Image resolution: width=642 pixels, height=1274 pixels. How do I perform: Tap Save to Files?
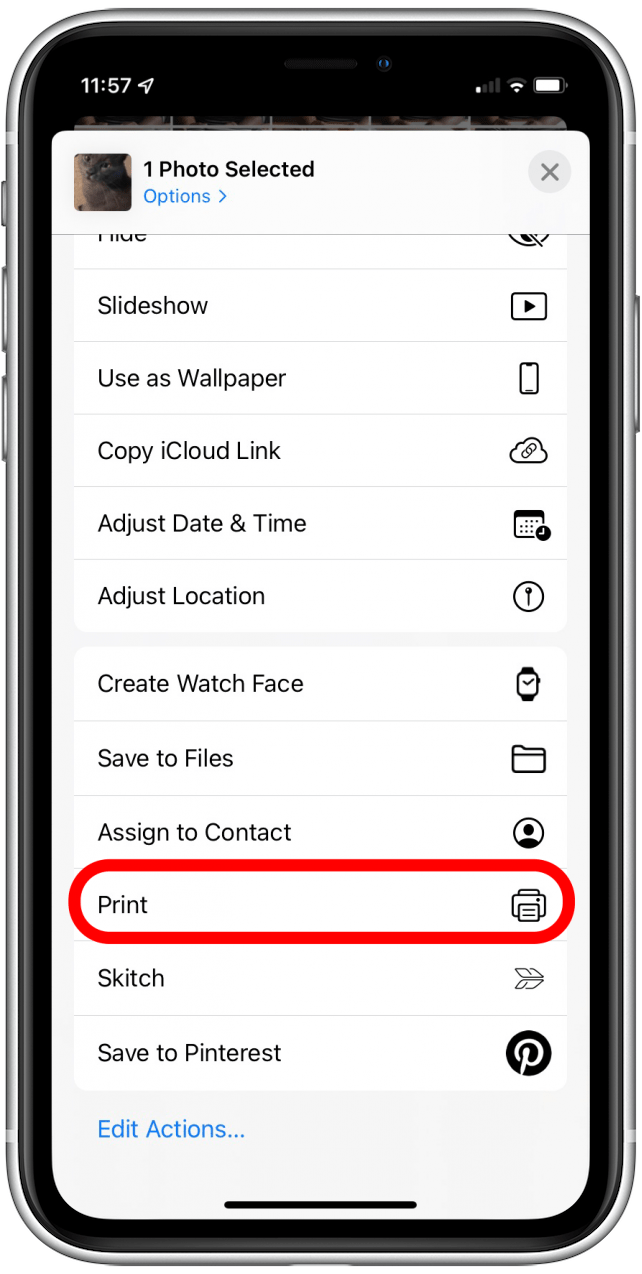tap(321, 758)
